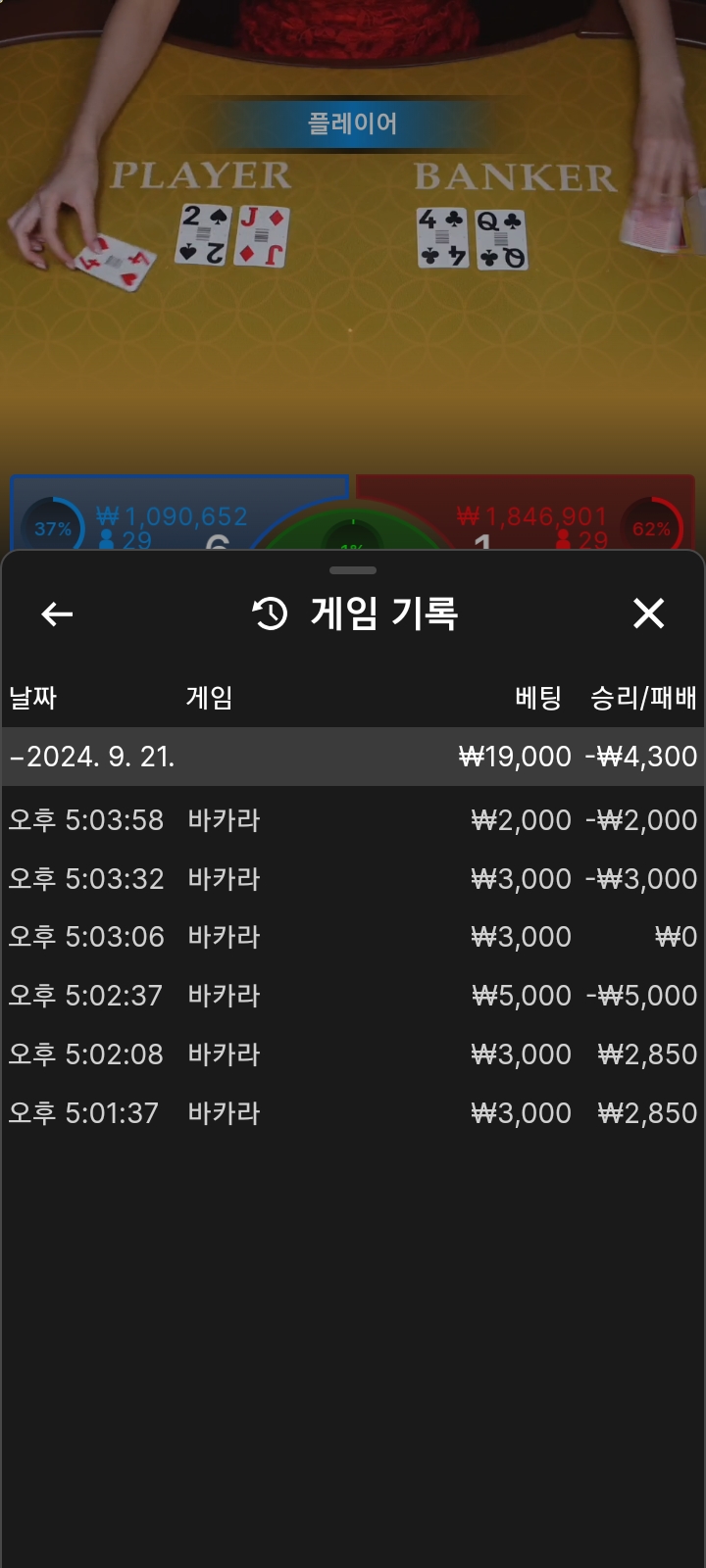This screenshot has height=1568, width=706.
Task: Select the 오후 5:02:37 바카라 entry
Action: pyautogui.click(x=353, y=996)
